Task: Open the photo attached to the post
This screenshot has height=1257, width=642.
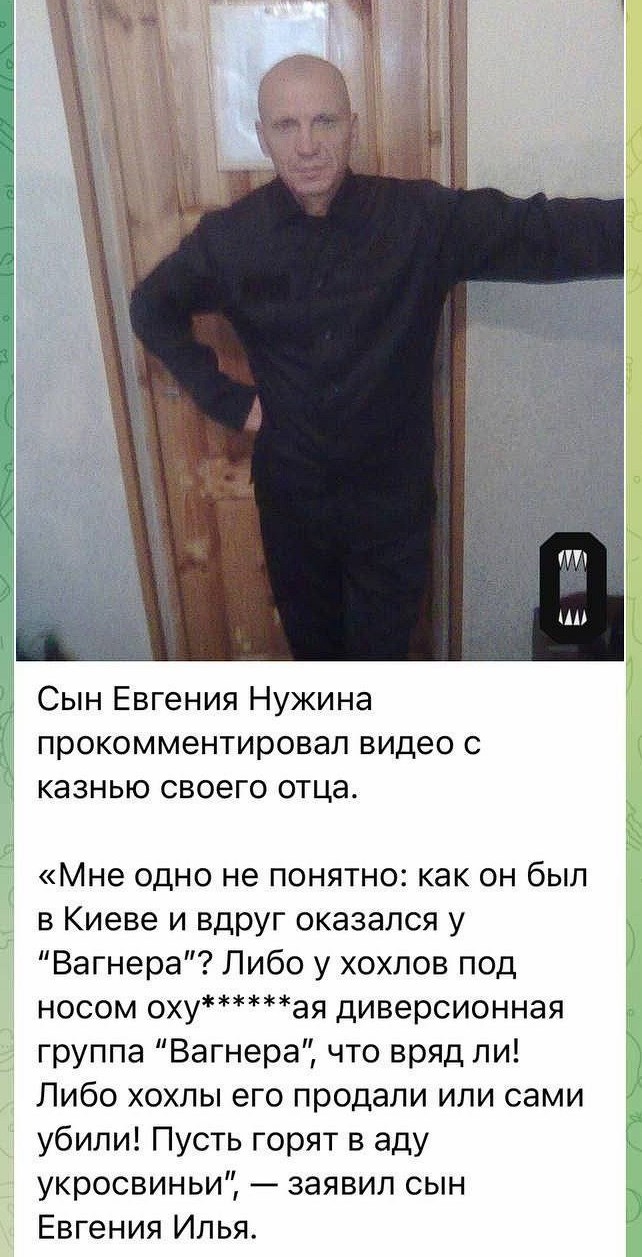Action: [320, 330]
